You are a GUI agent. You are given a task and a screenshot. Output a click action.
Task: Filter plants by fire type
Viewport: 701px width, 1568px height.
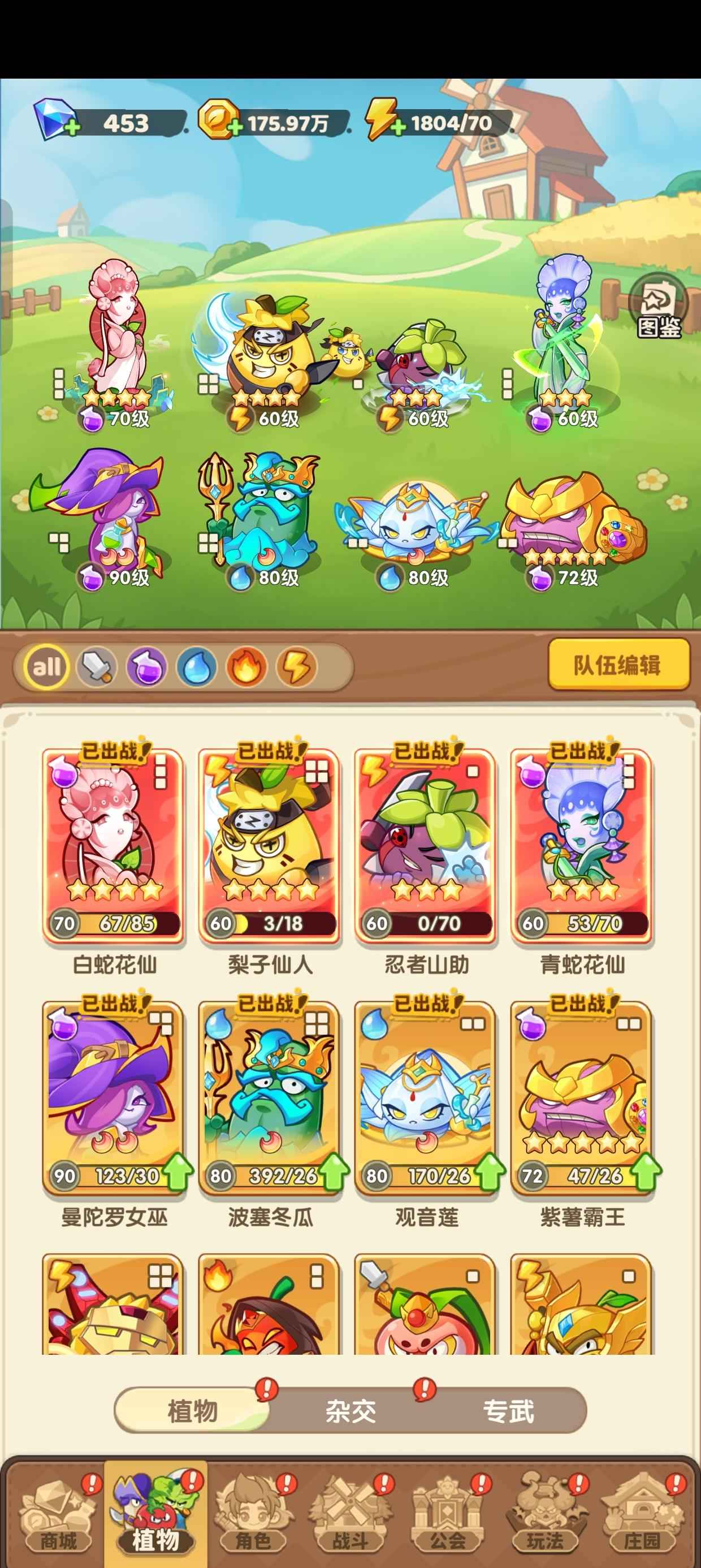(x=246, y=666)
